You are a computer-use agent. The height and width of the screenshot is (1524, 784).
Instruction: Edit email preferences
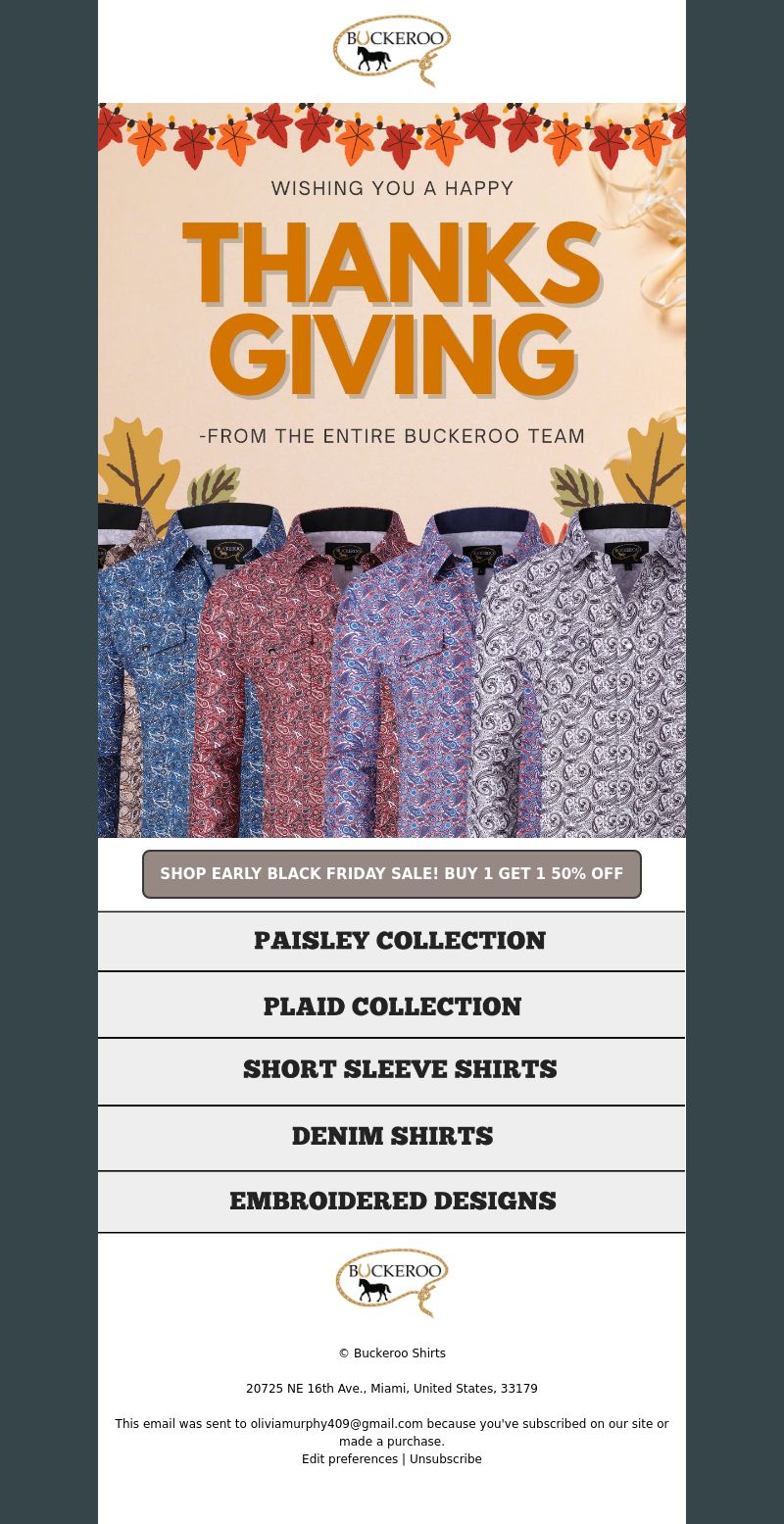tap(350, 1459)
